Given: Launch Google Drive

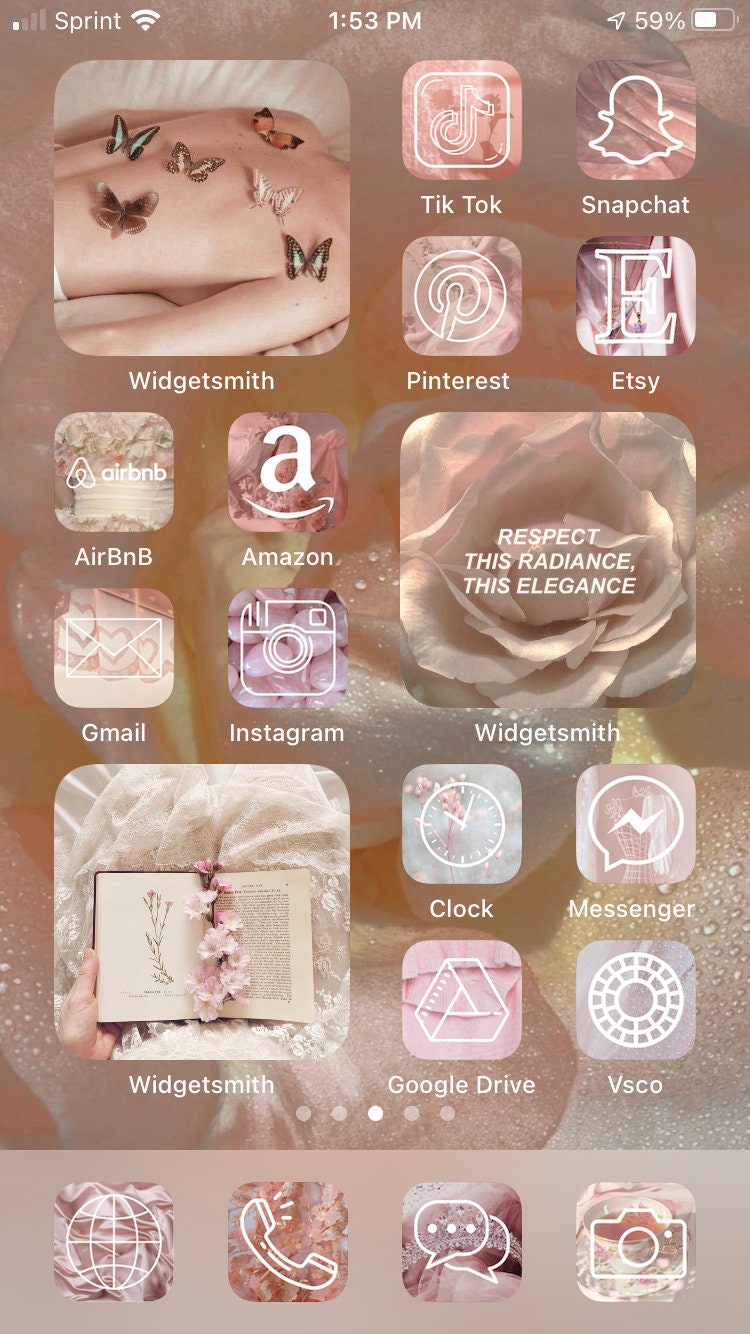Looking at the screenshot, I should coord(461,1000).
